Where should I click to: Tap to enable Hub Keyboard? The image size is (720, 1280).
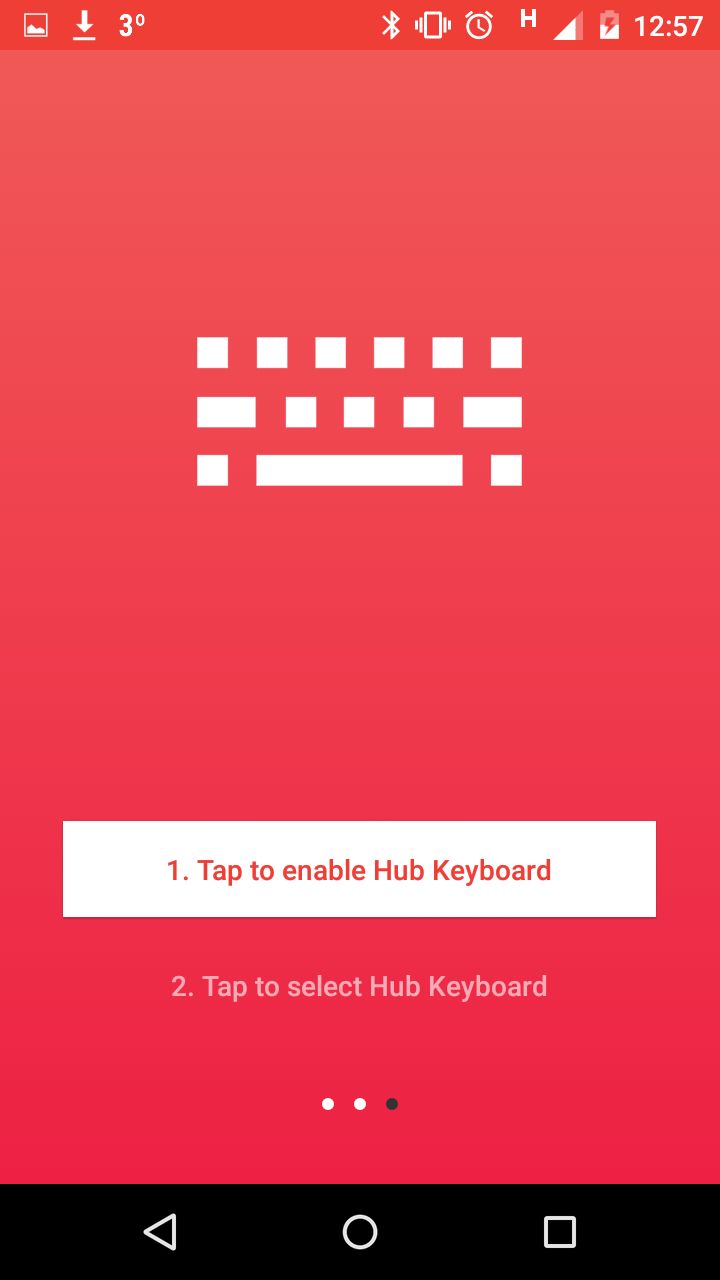(359, 869)
